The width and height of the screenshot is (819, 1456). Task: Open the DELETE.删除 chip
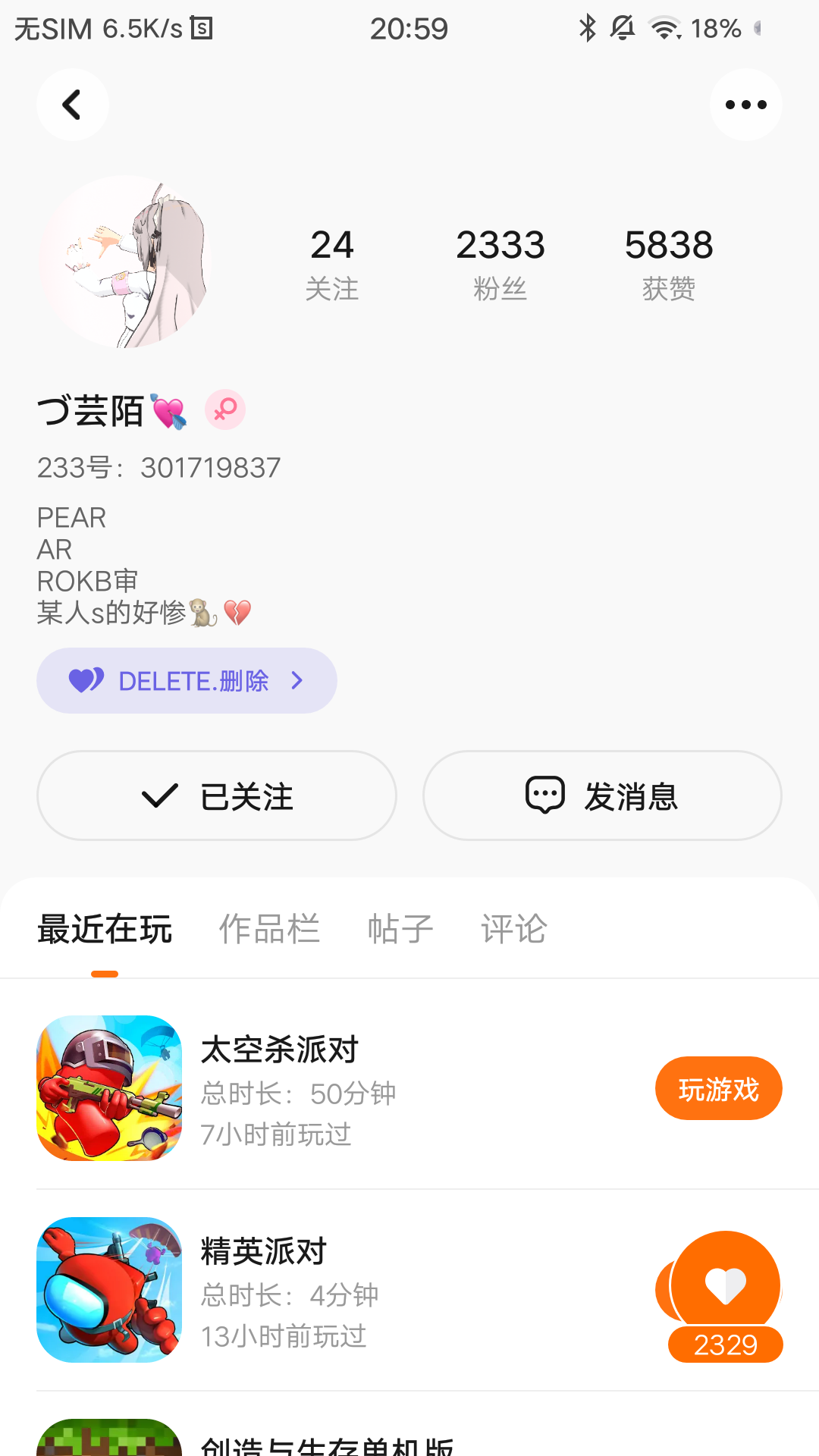(187, 680)
